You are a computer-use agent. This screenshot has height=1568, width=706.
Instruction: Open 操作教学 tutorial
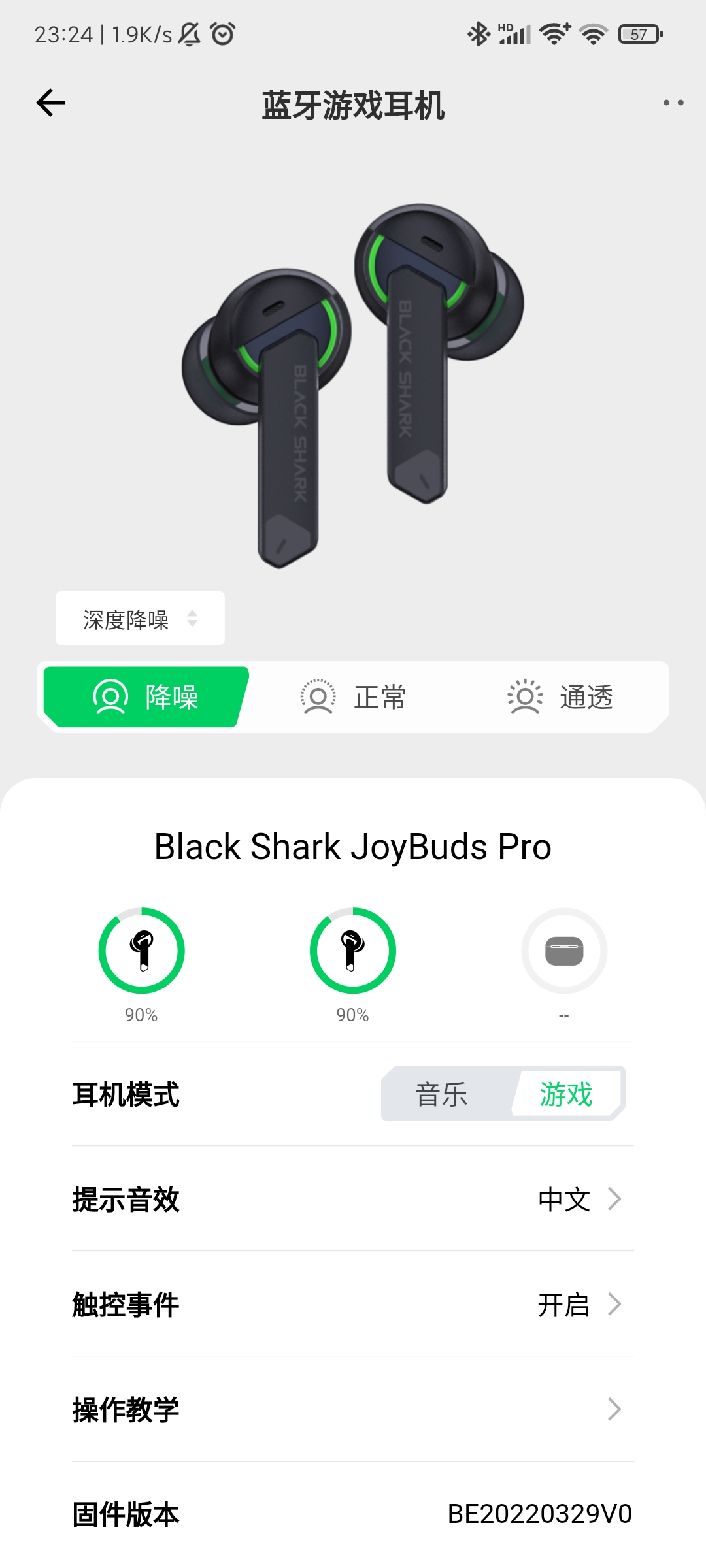(353, 1410)
